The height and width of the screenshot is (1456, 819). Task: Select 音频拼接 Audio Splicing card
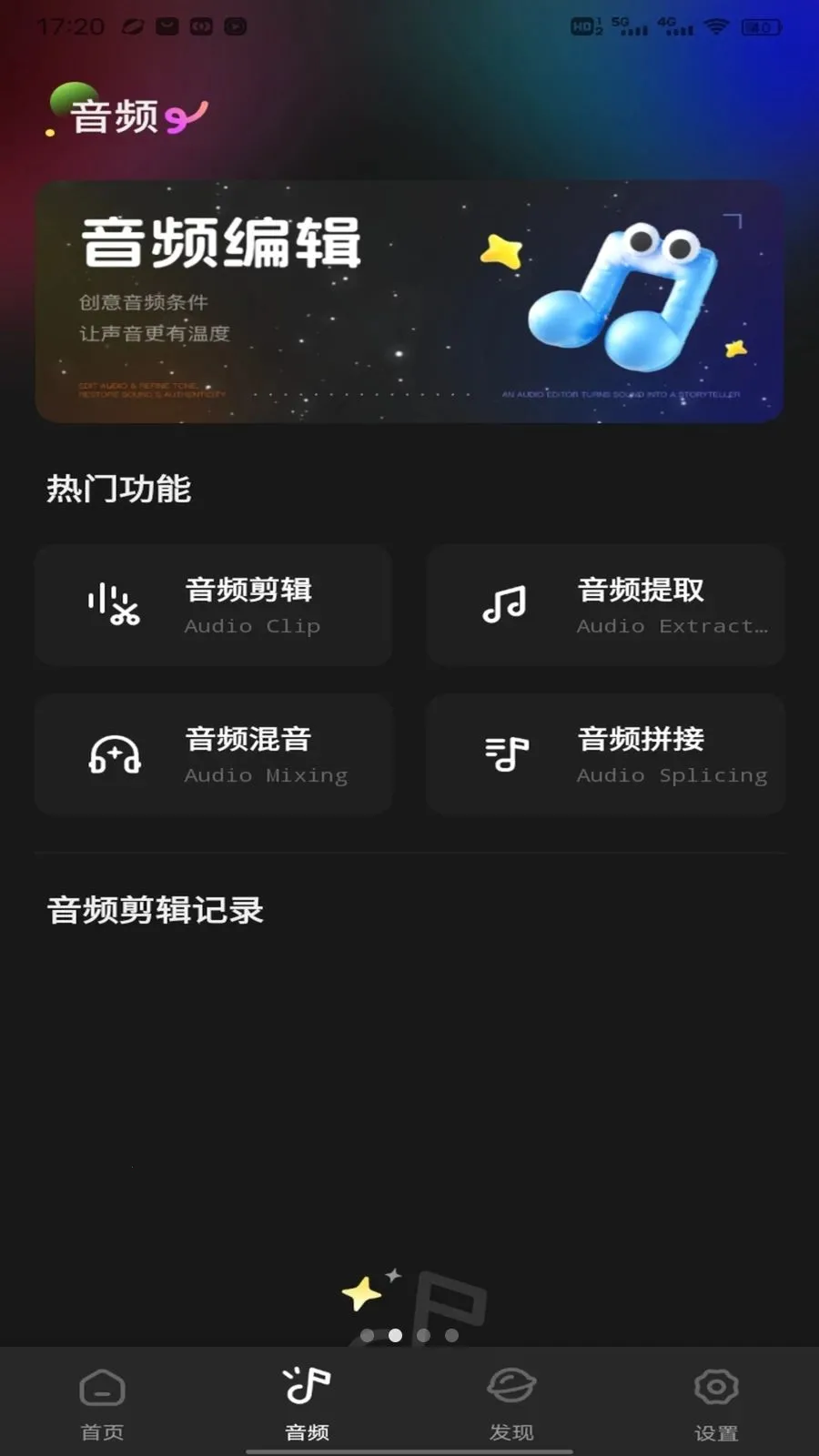[x=605, y=754]
